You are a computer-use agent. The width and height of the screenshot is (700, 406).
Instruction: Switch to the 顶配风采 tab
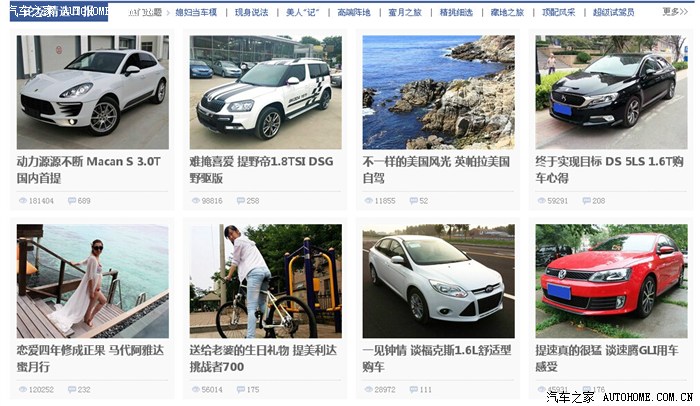click(558, 12)
